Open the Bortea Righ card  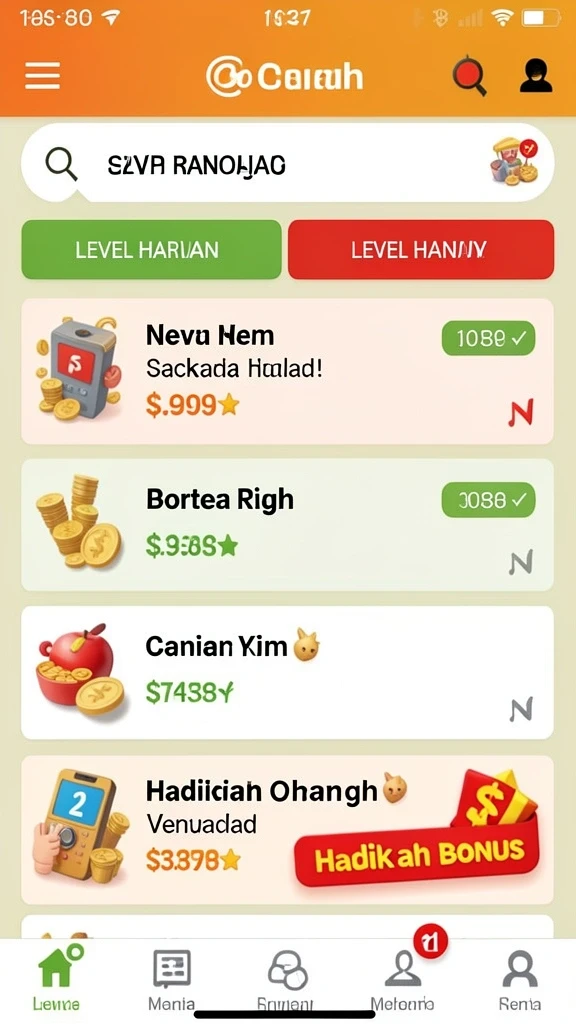point(287,525)
